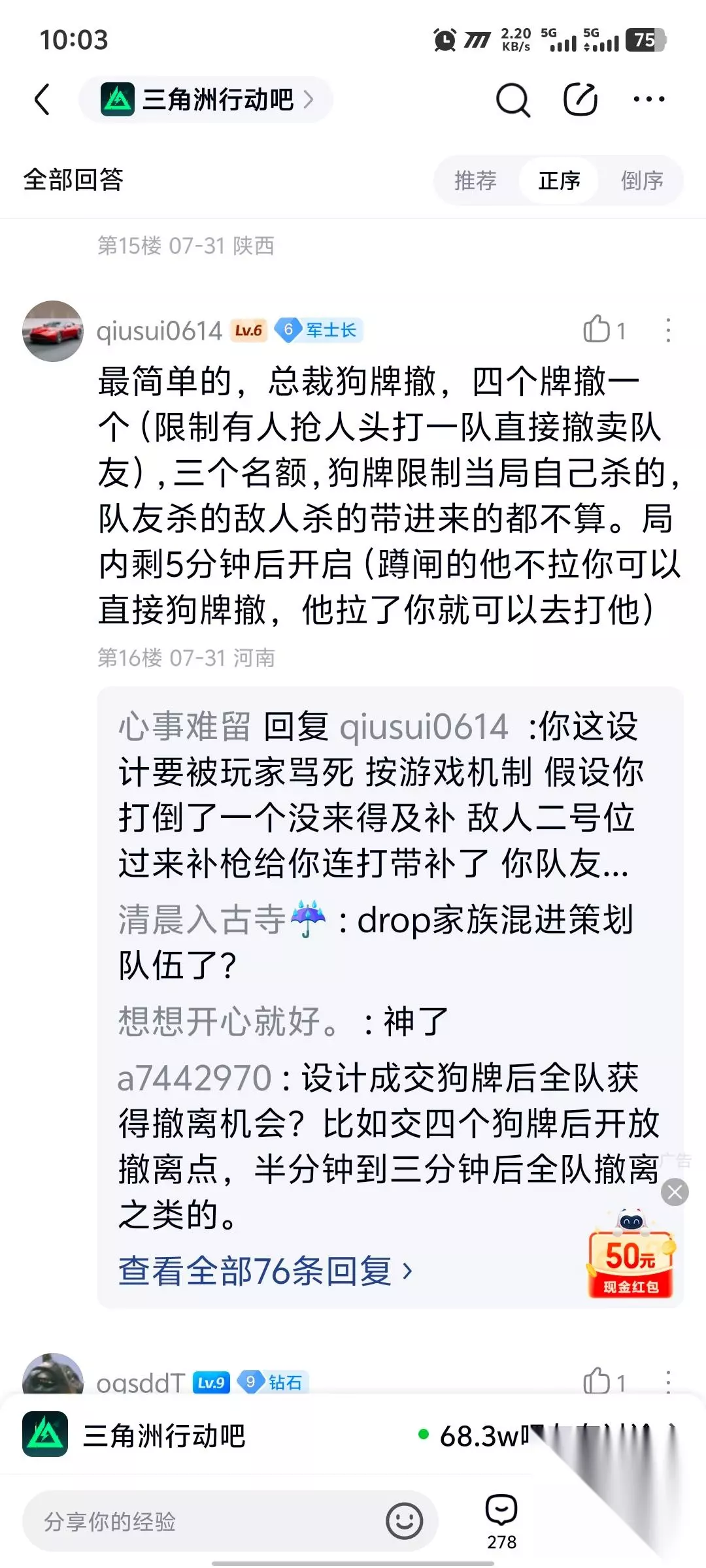Open the top-right overflow menu
The image size is (706, 1568).
pyautogui.click(x=649, y=99)
